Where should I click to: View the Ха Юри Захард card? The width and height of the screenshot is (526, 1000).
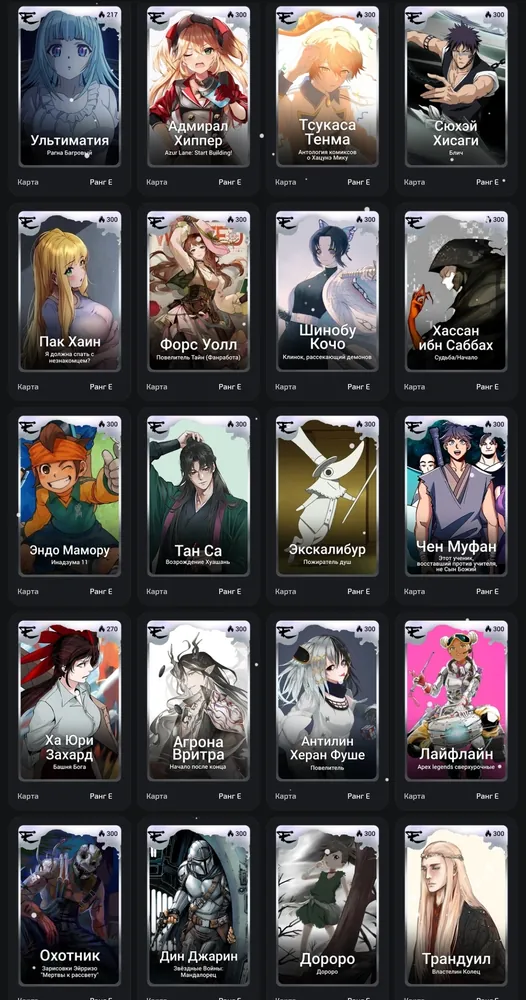[69, 701]
